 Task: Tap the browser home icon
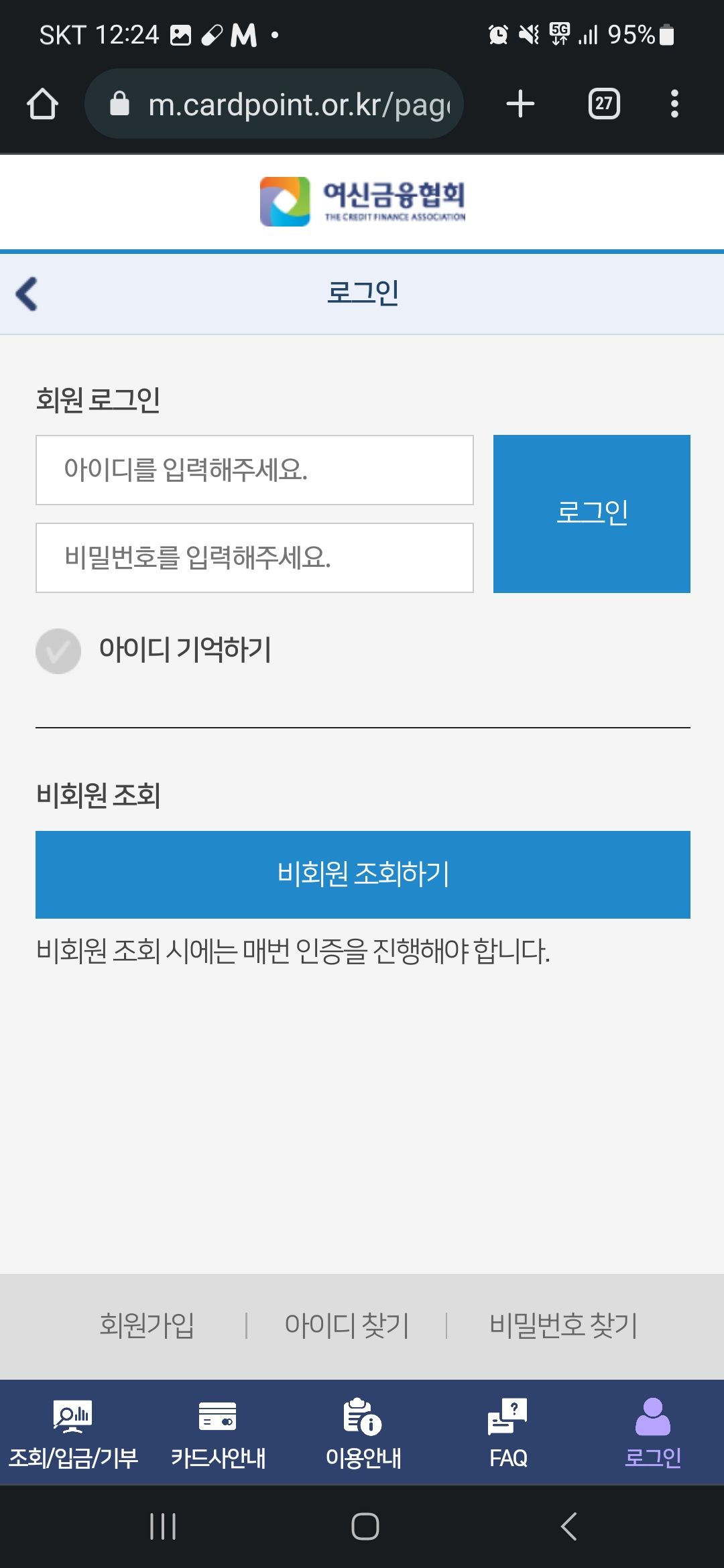(42, 103)
